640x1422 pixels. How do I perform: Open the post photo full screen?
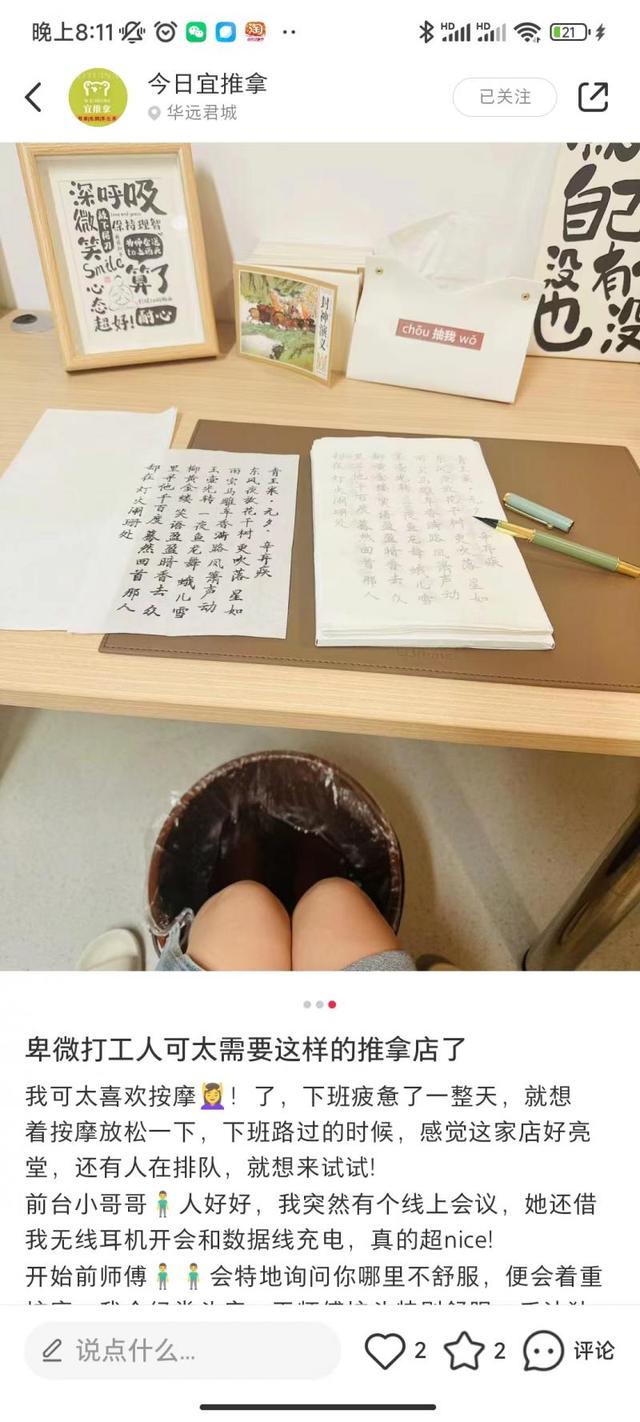coord(320,555)
